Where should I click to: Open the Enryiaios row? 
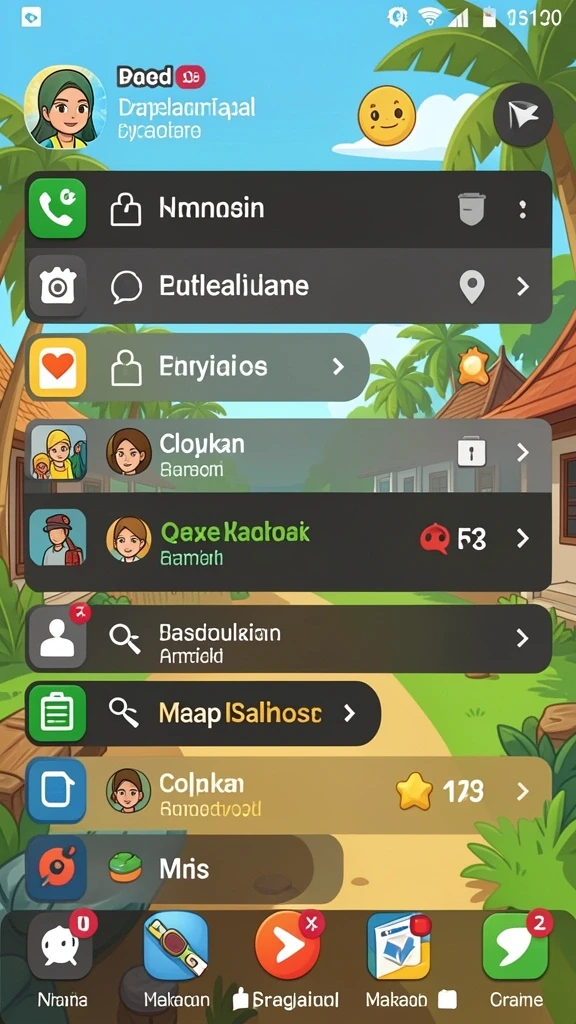[198, 367]
